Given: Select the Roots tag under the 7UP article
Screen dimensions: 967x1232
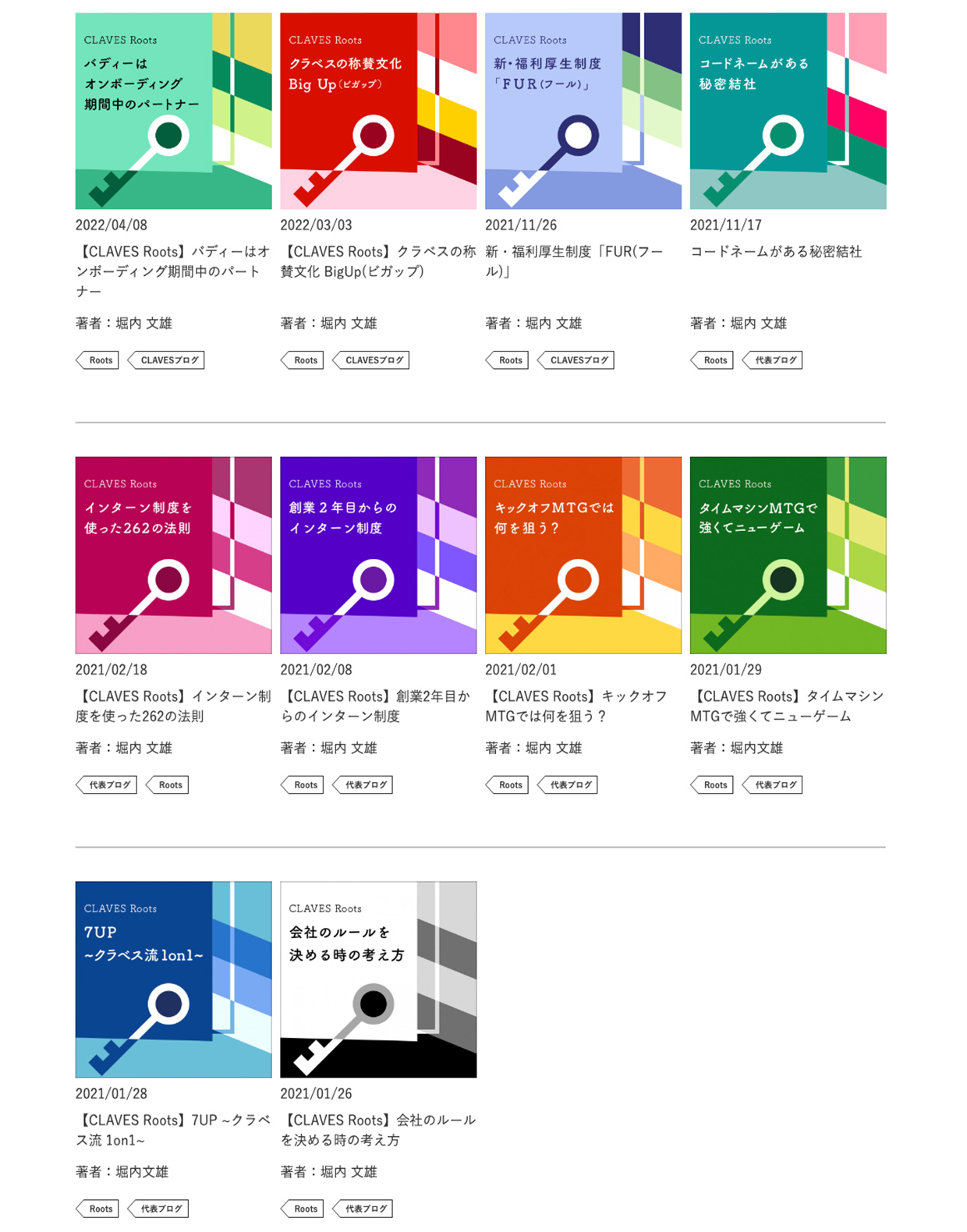Looking at the screenshot, I should point(99,1209).
